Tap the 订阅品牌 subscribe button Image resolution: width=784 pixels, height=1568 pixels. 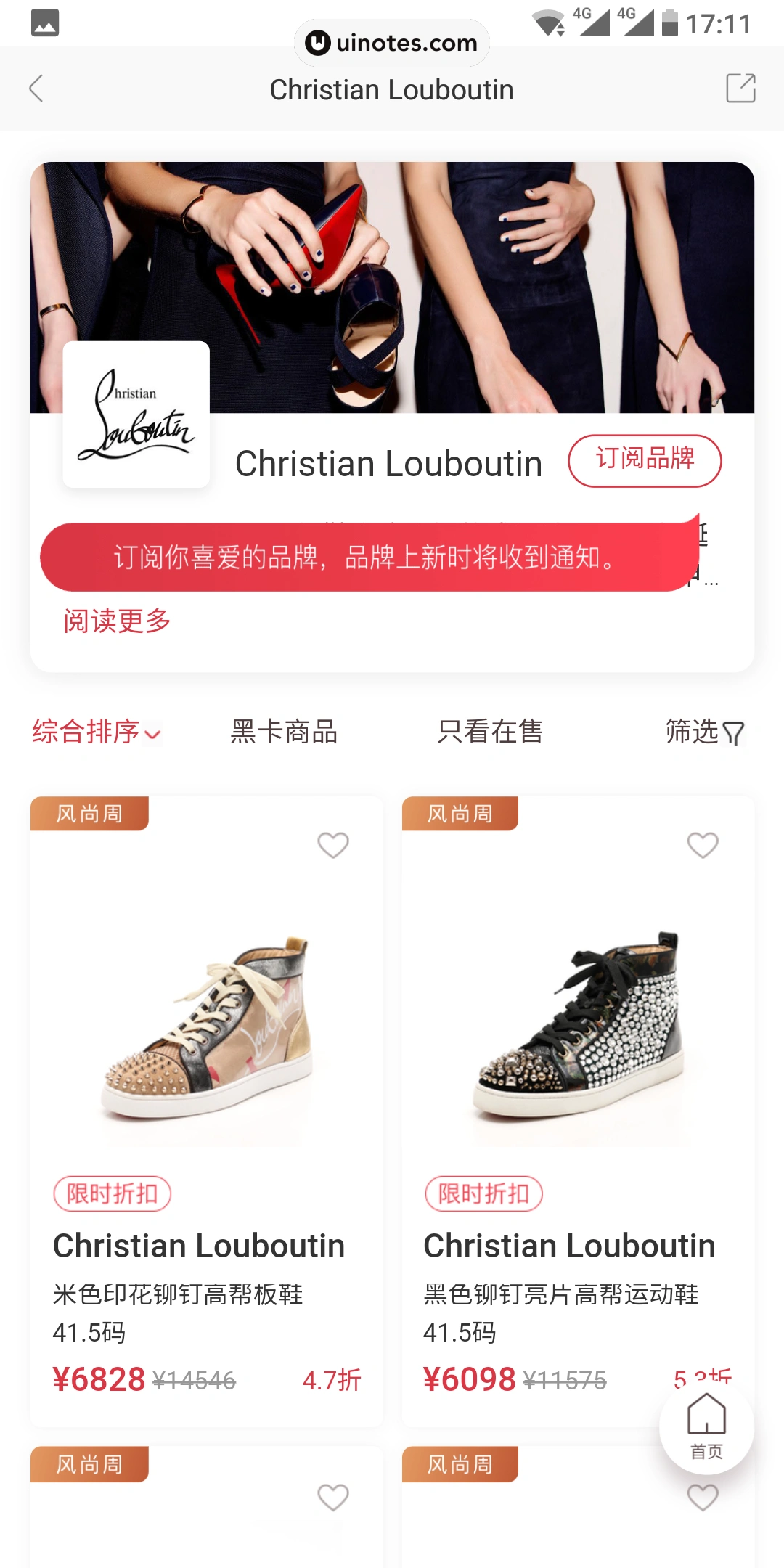point(645,460)
